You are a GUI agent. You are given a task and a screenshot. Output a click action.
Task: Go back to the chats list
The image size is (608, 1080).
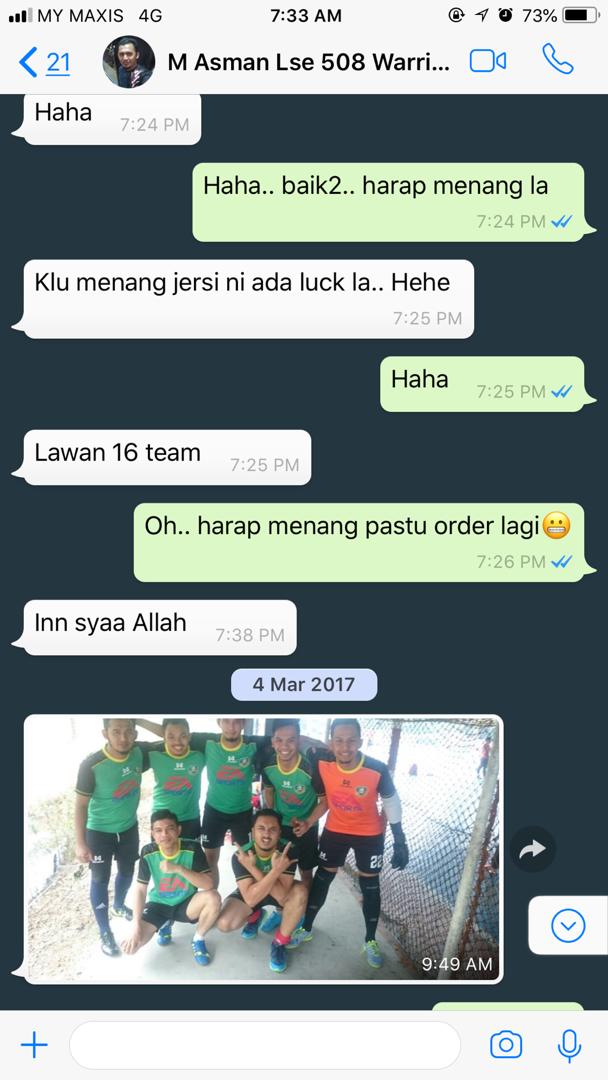[44, 62]
